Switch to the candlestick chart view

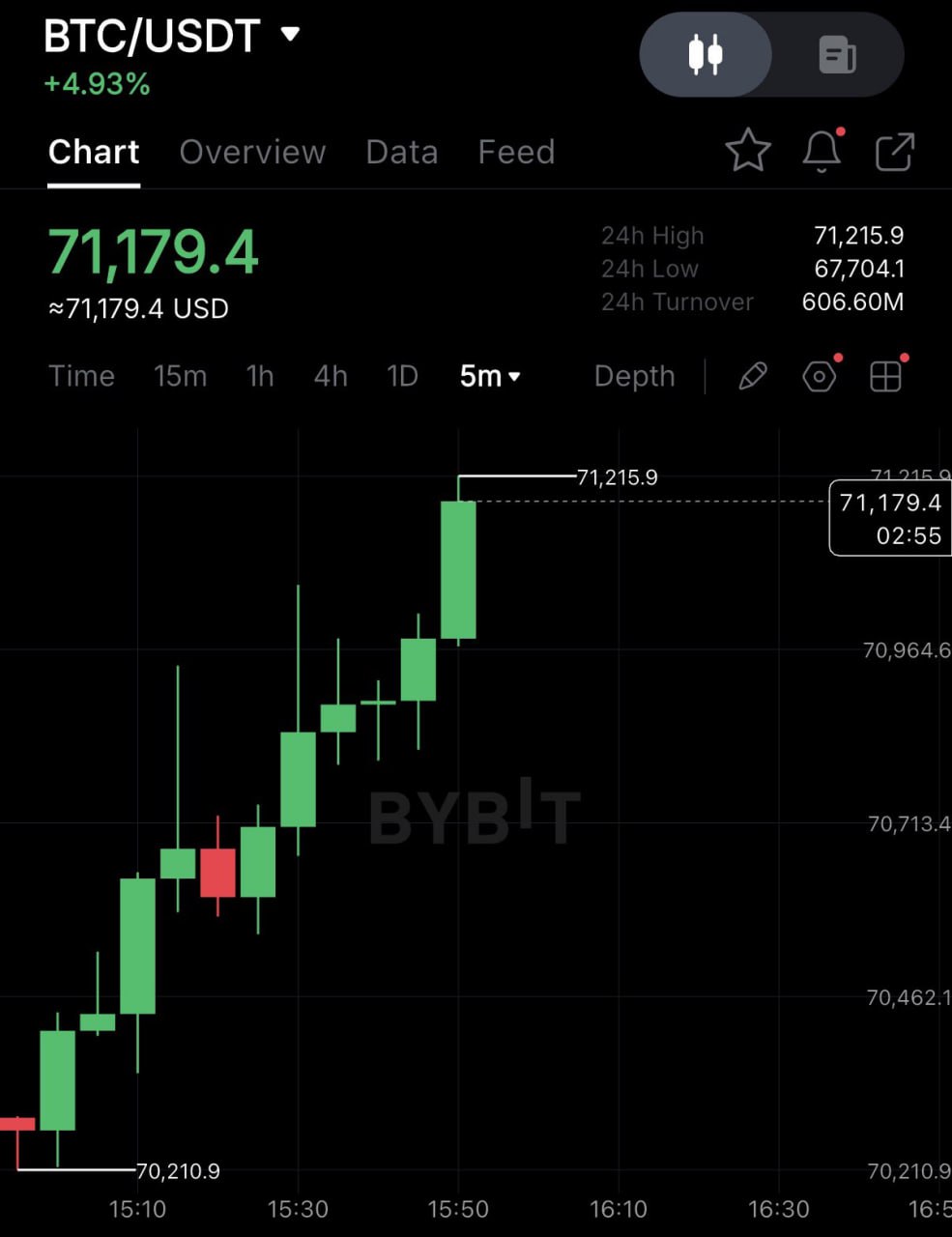pyautogui.click(x=706, y=54)
